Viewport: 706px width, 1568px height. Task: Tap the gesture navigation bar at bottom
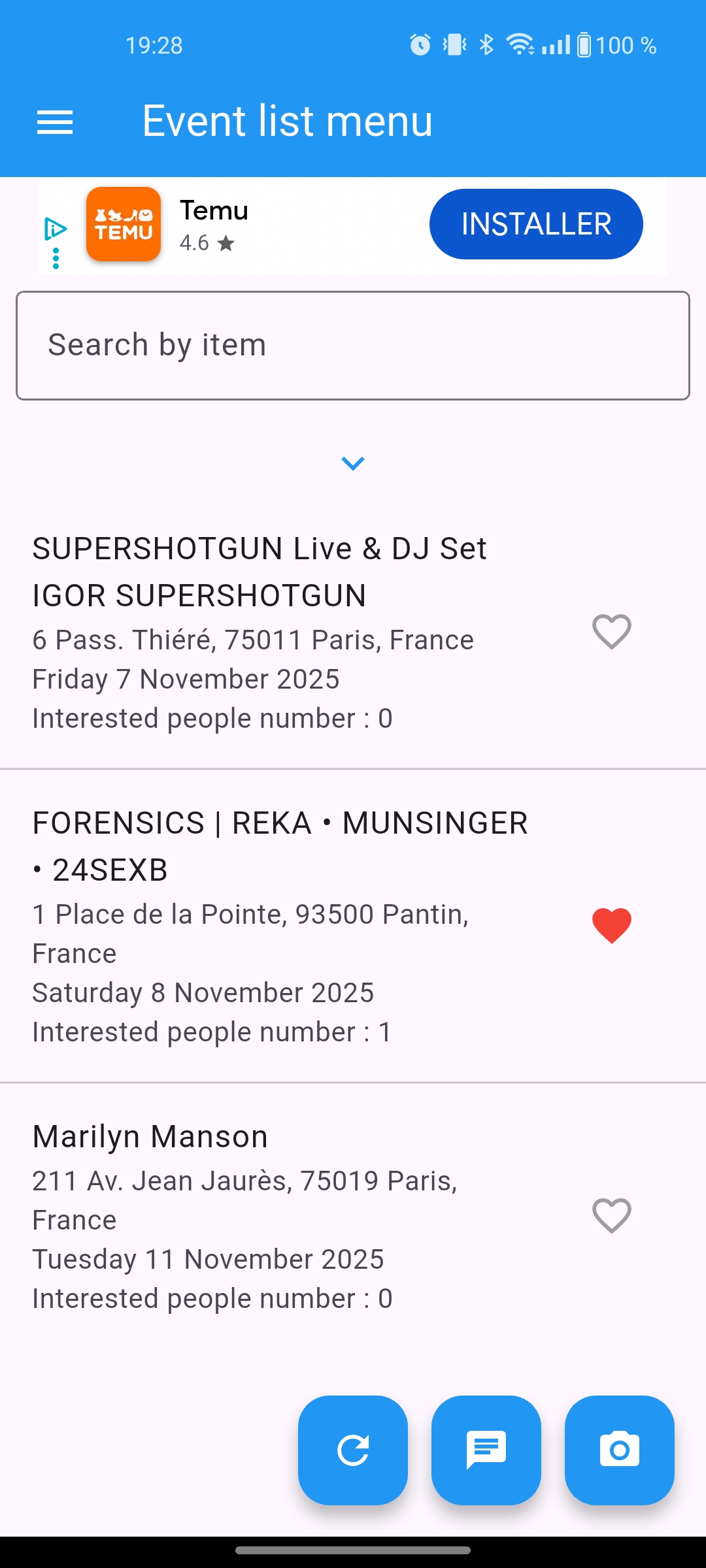point(353,1550)
